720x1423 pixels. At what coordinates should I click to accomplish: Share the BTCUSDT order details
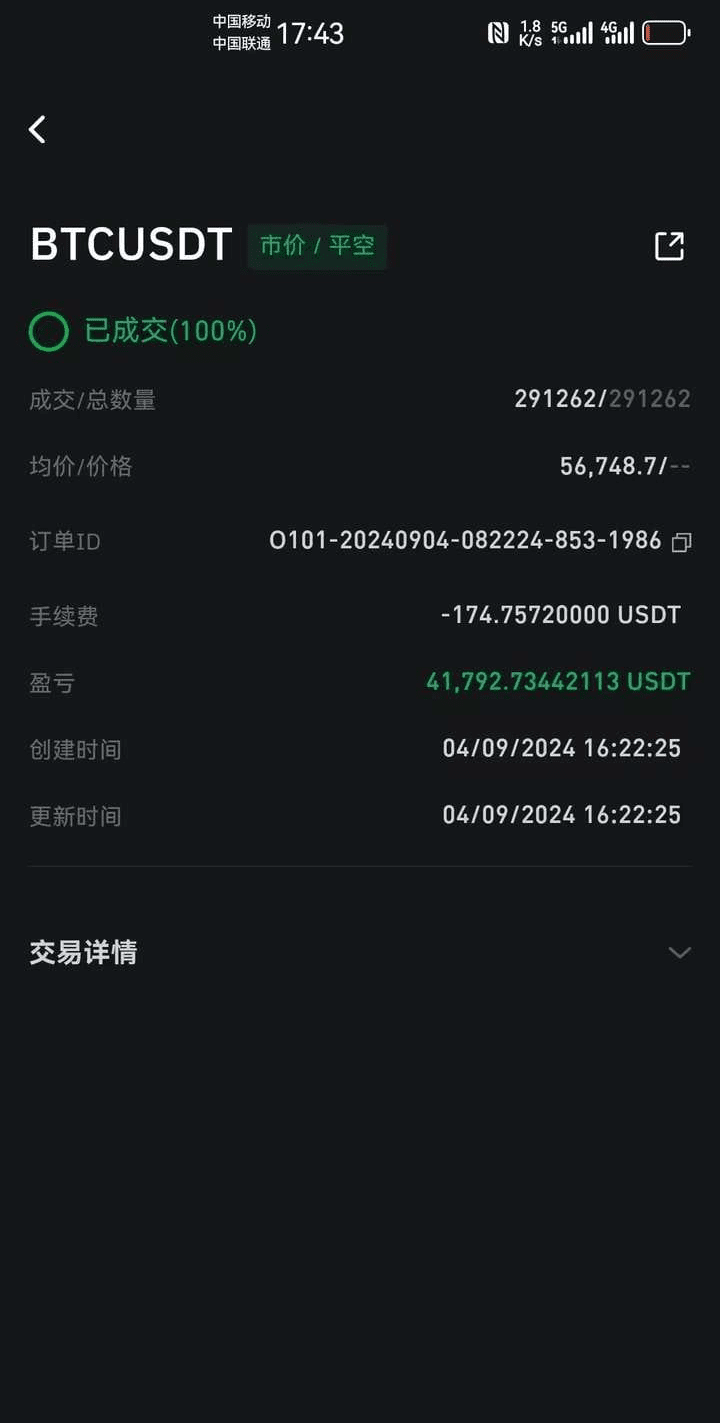(669, 246)
